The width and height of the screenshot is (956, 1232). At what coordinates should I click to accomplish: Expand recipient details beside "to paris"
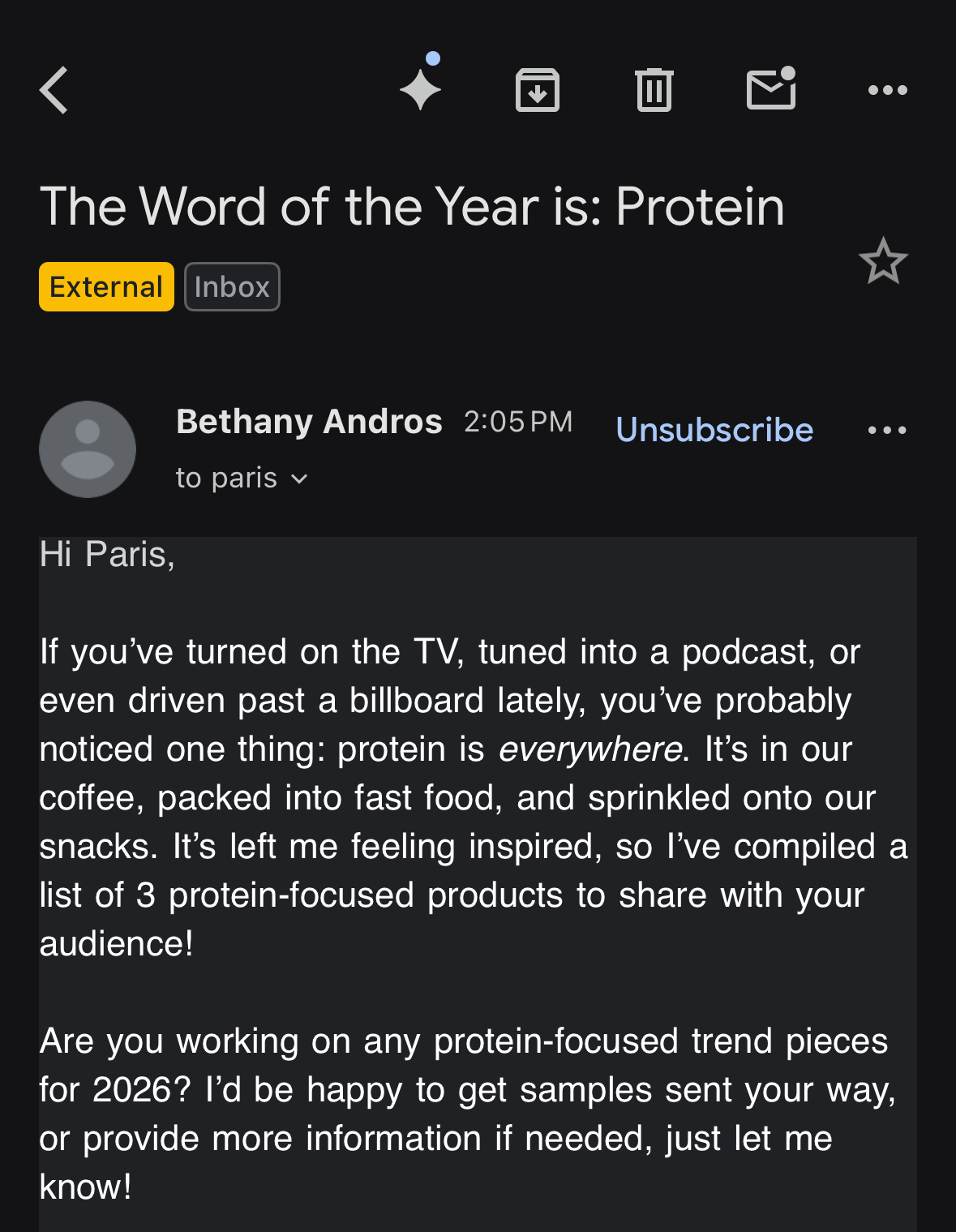(x=299, y=479)
